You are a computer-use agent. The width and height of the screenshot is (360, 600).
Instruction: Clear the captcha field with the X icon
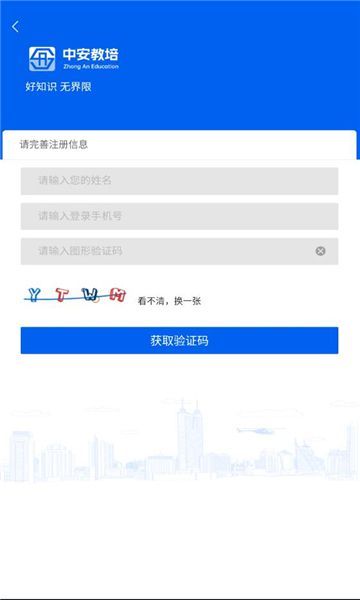[321, 251]
